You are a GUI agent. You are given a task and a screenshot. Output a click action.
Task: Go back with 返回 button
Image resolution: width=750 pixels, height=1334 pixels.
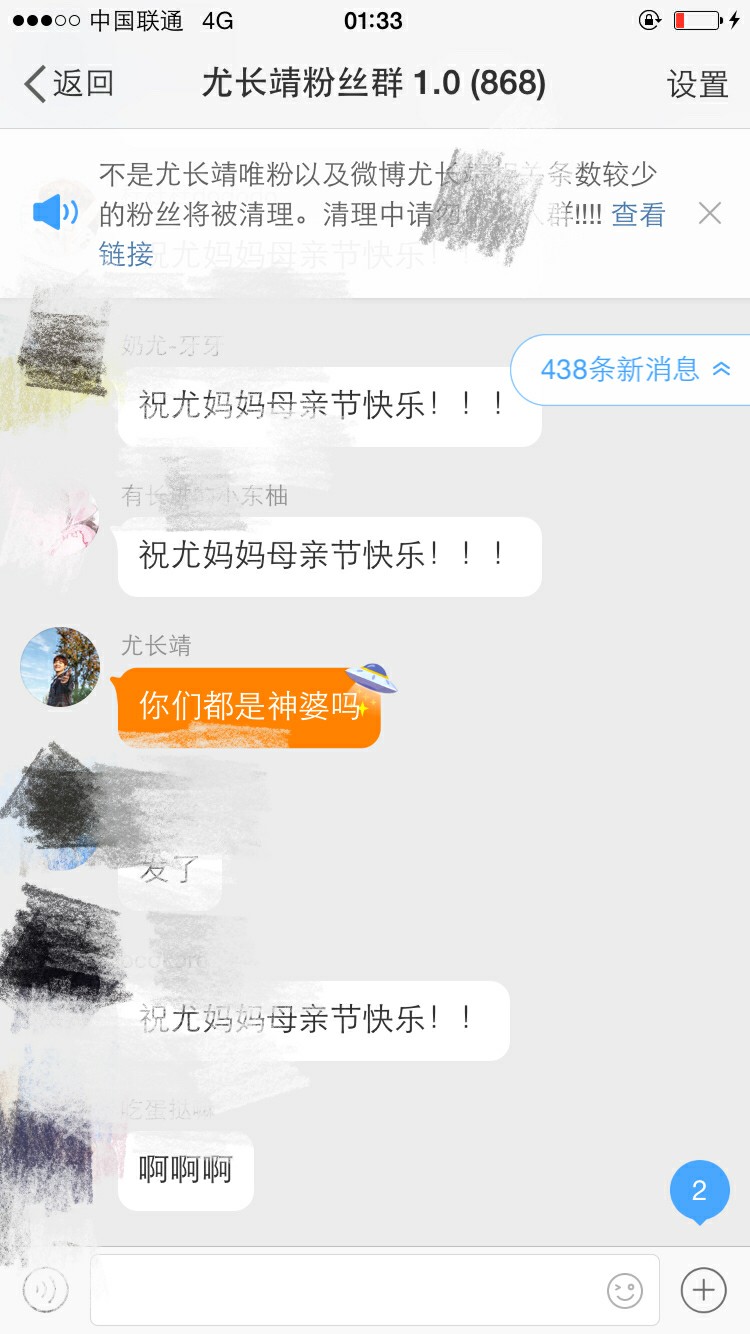click(x=68, y=84)
